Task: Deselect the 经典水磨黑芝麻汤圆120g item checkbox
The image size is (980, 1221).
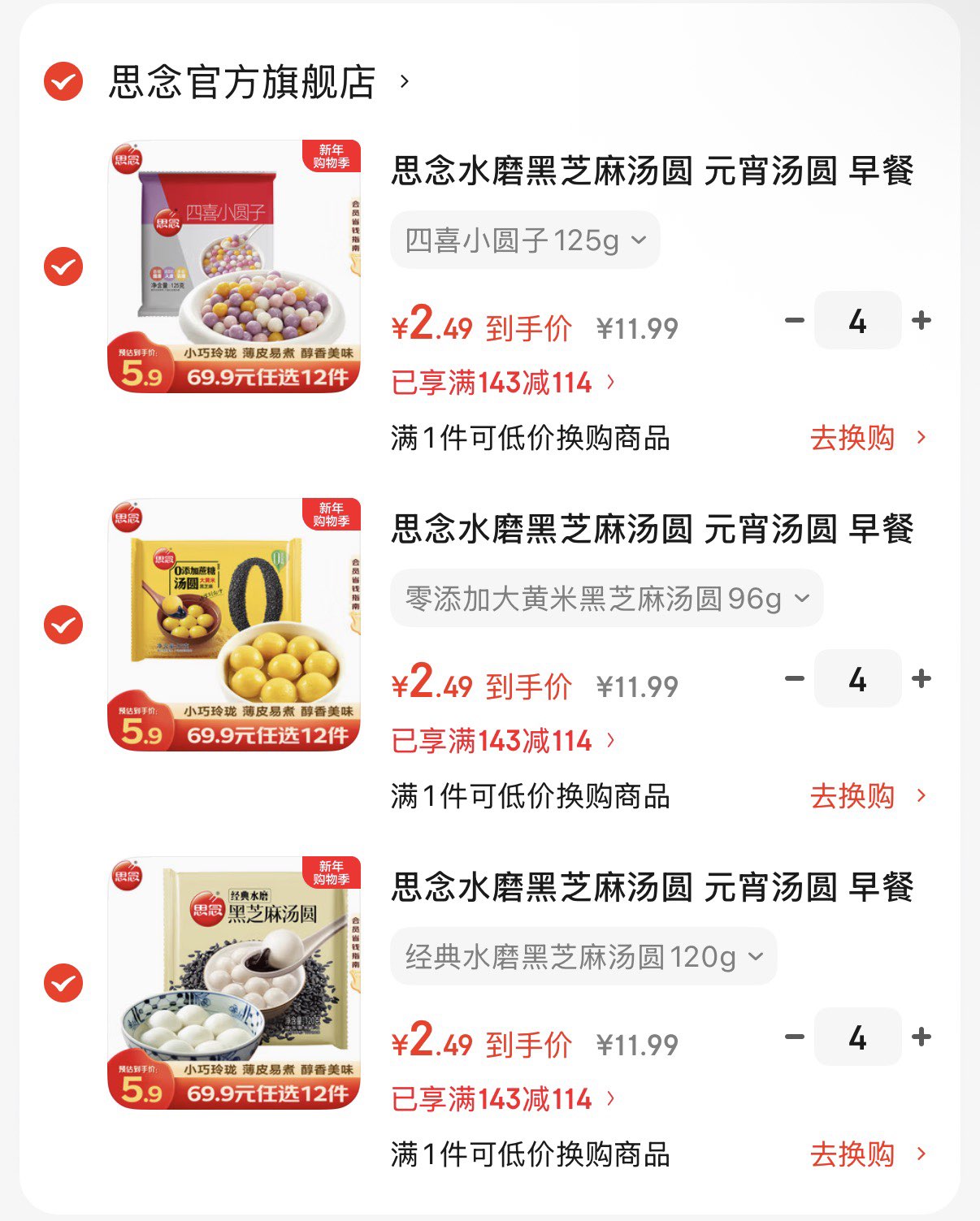Action: tap(63, 983)
